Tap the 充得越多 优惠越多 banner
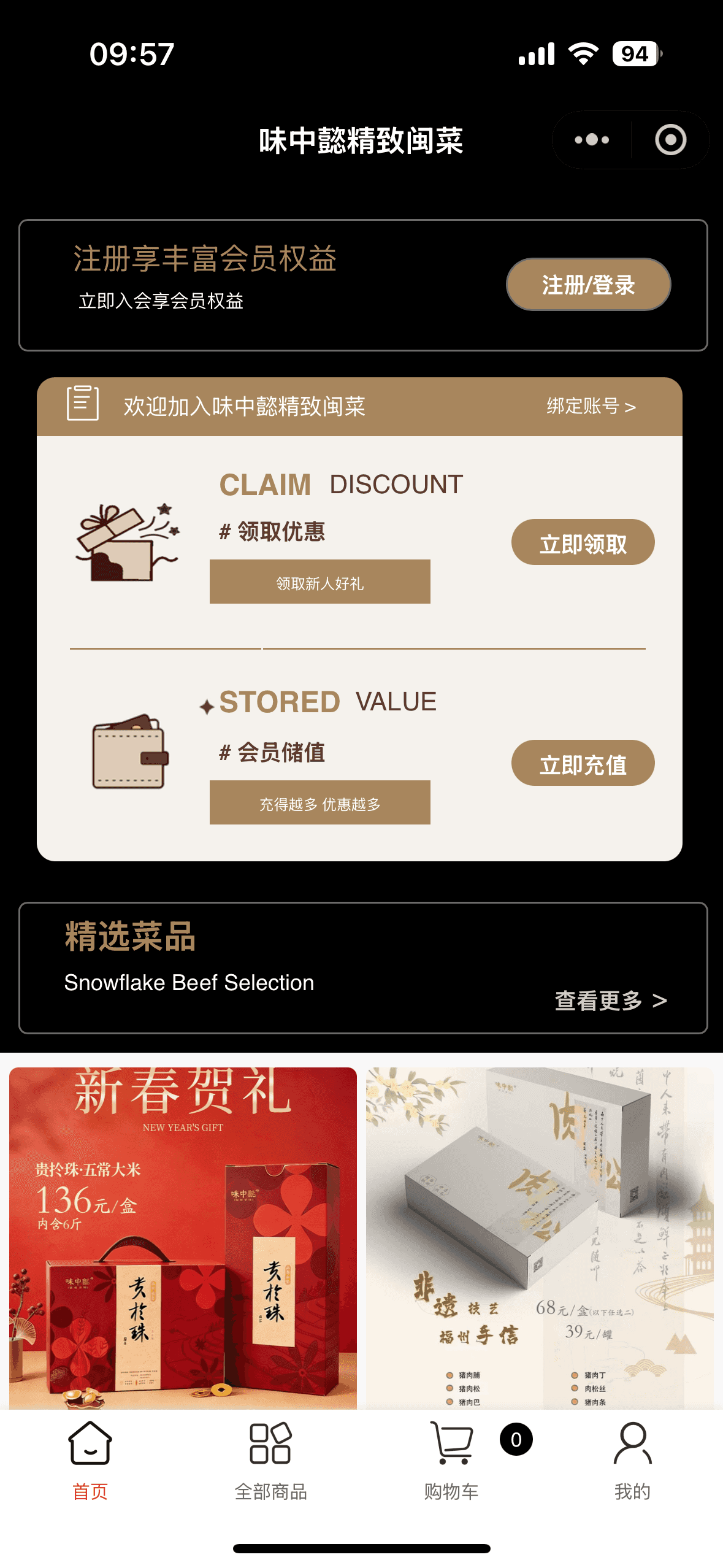The image size is (723, 1568). point(319,803)
